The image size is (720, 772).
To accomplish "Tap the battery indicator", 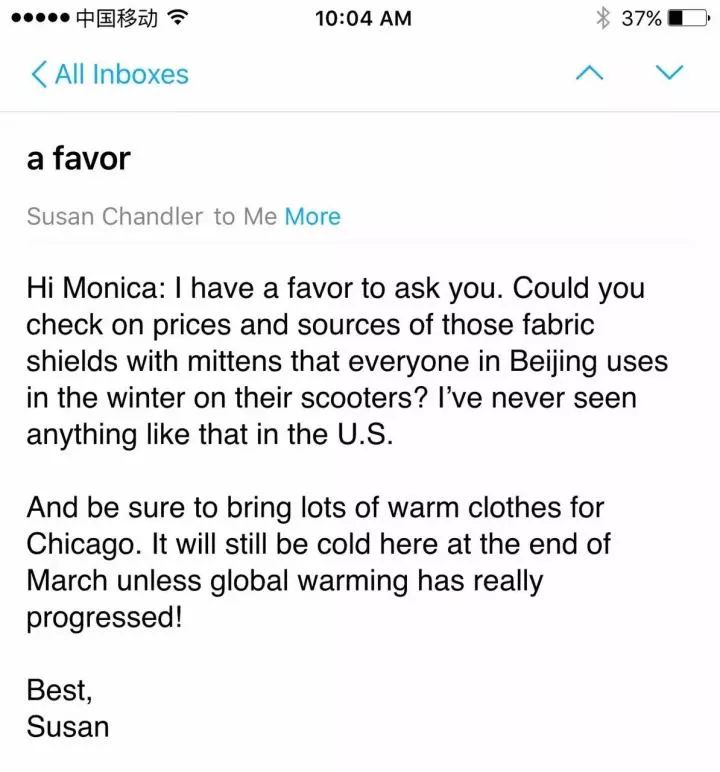I will tap(689, 16).
